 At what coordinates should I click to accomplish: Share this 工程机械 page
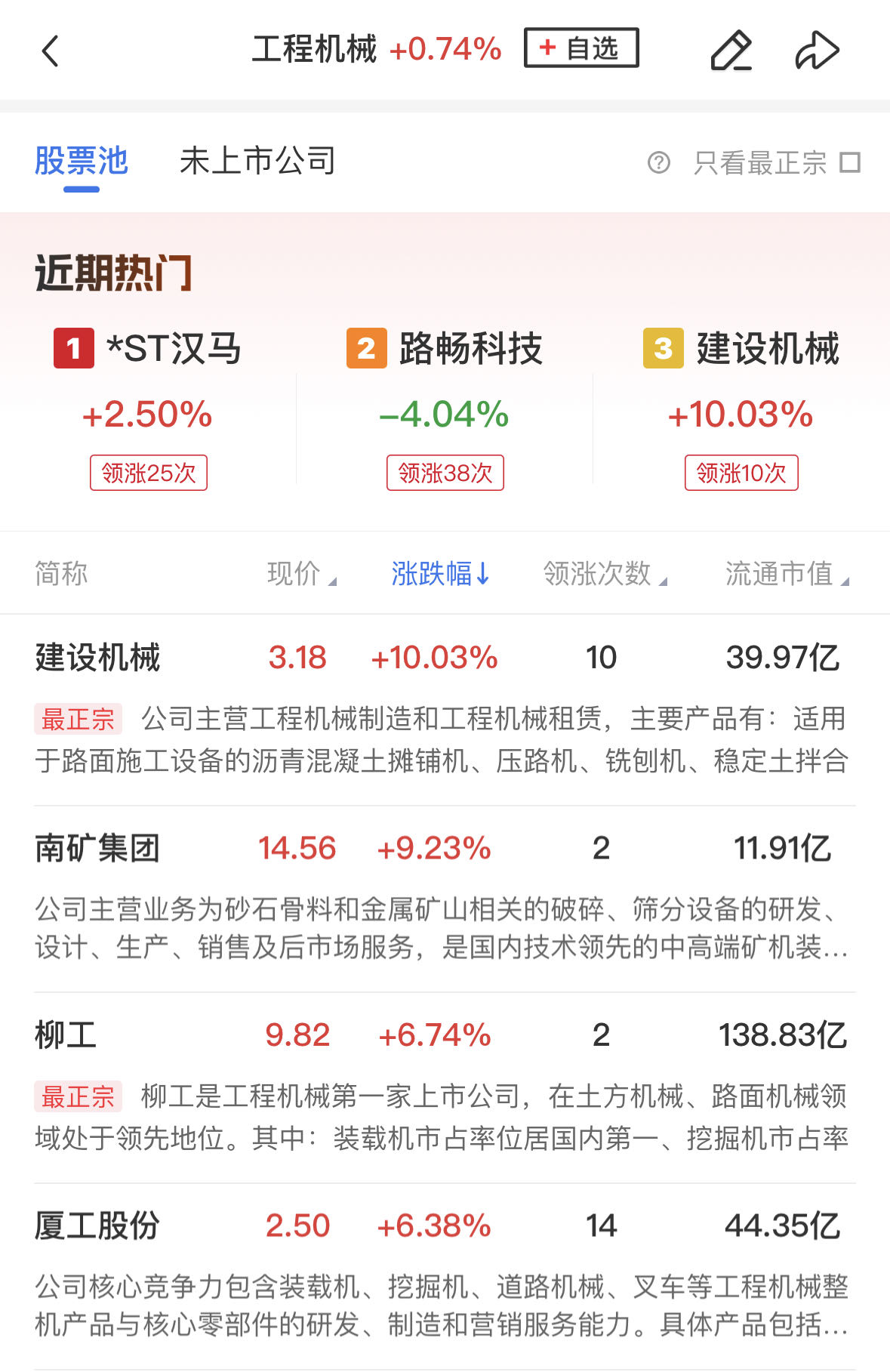[x=817, y=51]
